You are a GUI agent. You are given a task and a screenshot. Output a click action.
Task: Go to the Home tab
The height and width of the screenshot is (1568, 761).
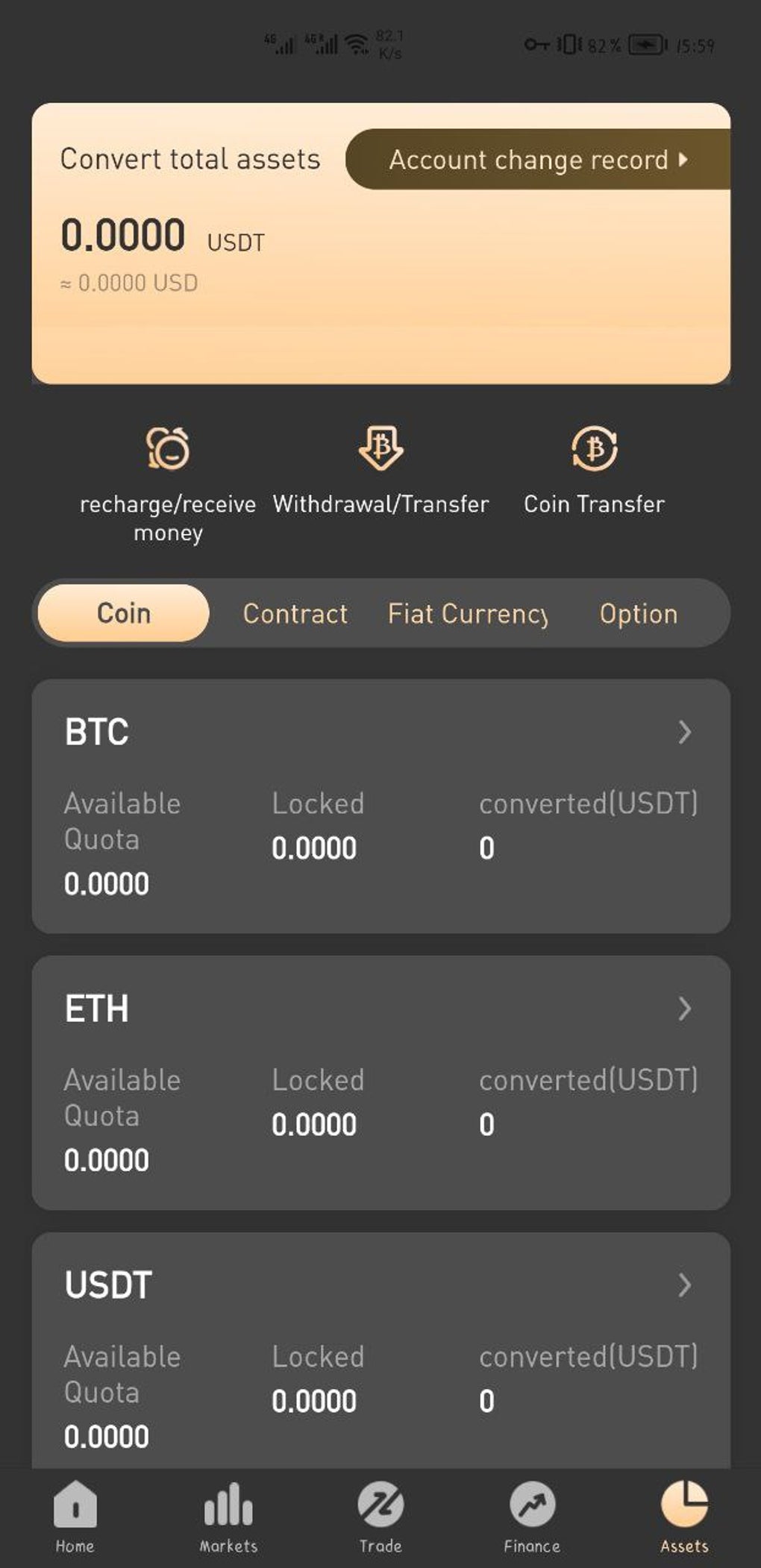75,1517
